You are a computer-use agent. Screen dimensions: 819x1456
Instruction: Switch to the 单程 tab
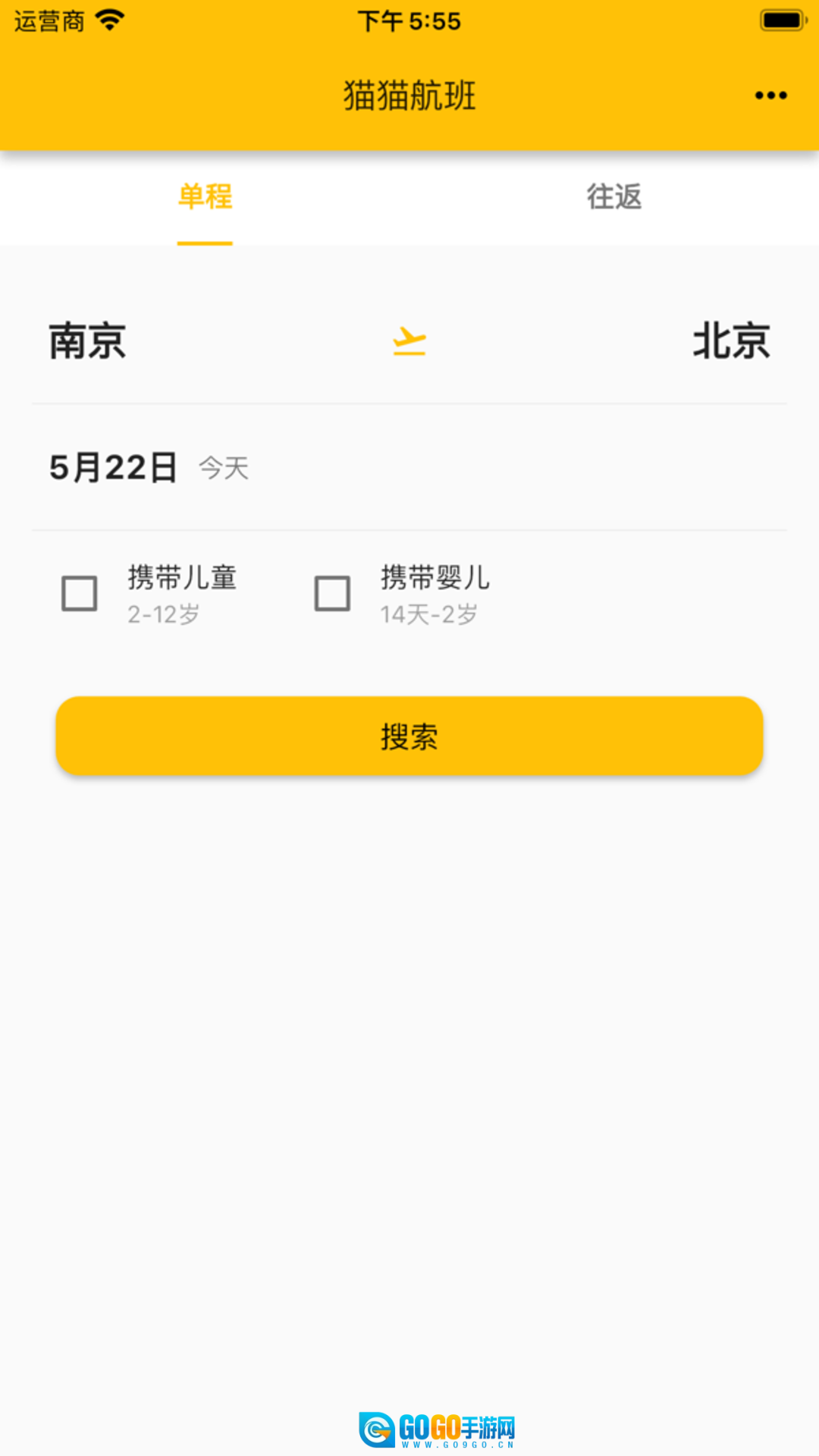(205, 197)
